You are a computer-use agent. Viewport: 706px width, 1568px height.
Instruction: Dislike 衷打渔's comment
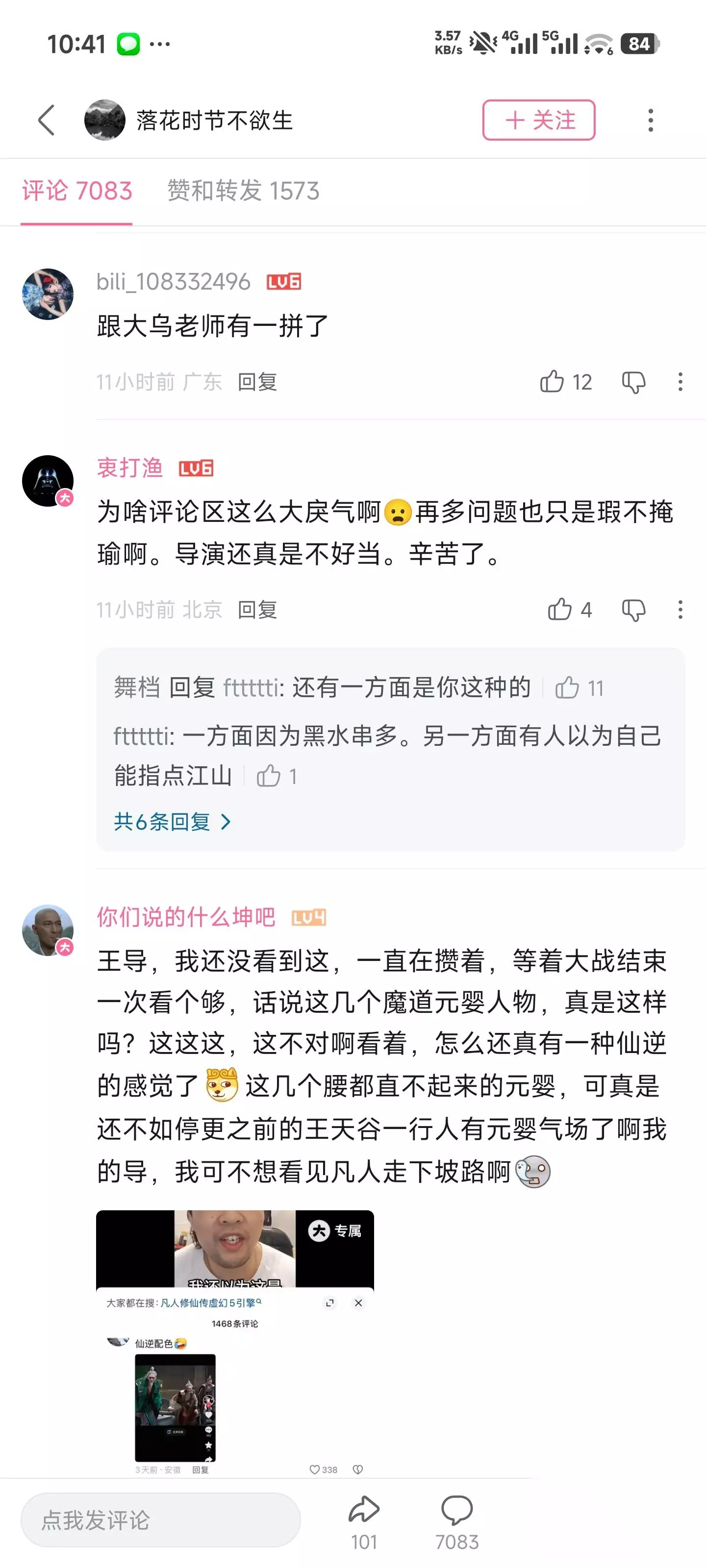(633, 609)
